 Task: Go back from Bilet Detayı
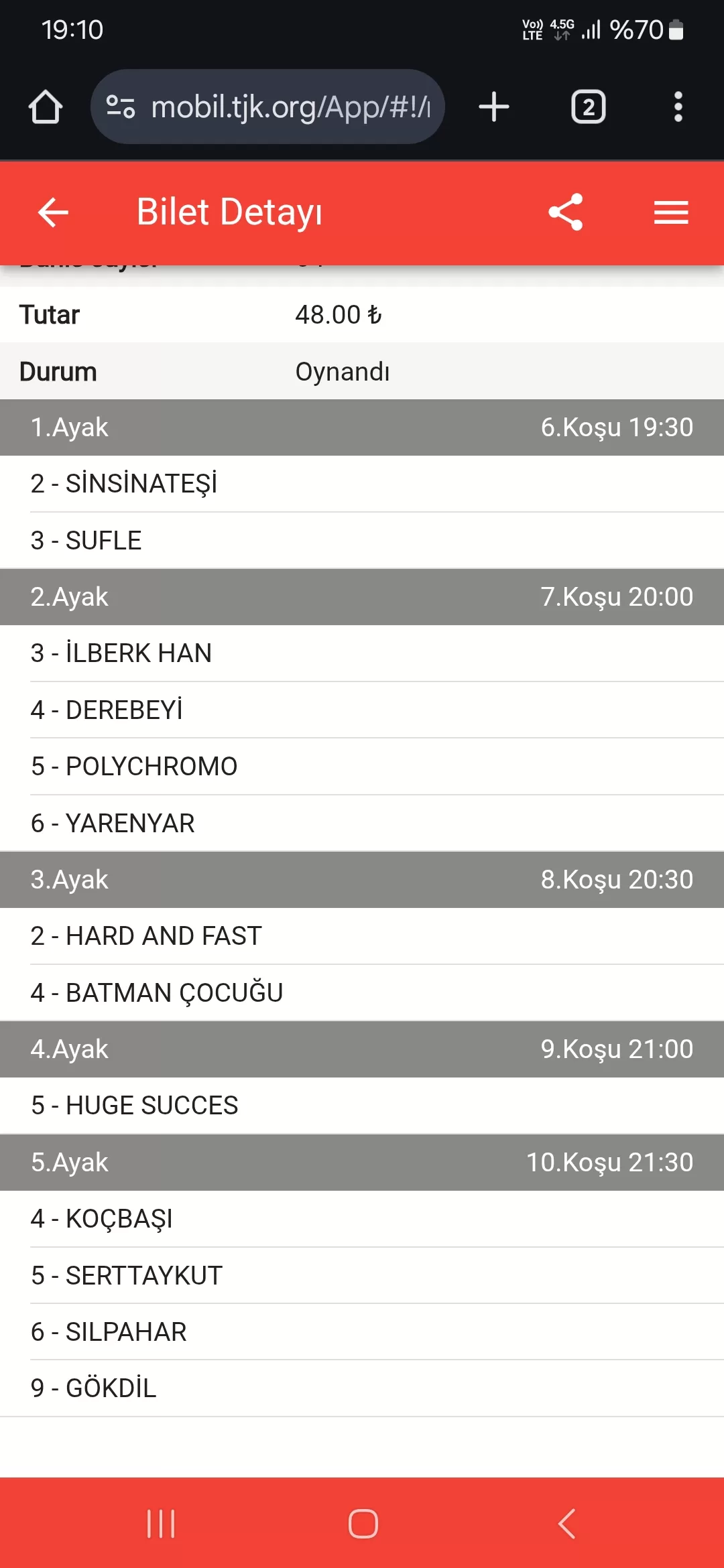(x=54, y=213)
